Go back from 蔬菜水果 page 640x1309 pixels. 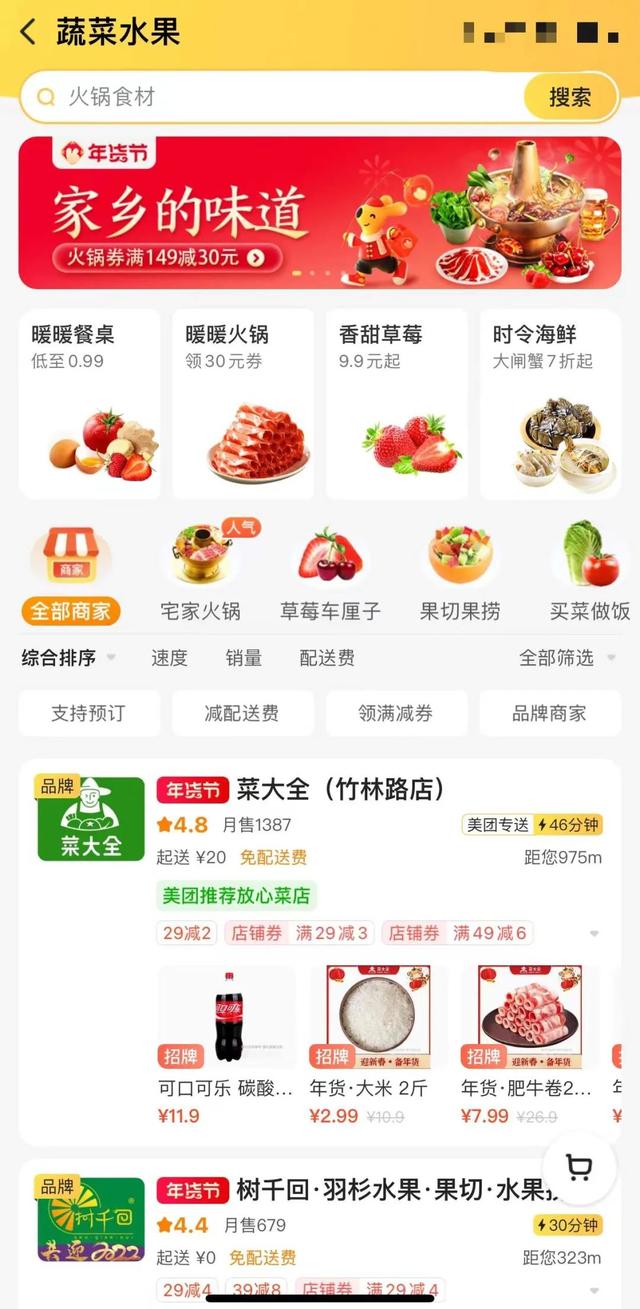pyautogui.click(x=28, y=32)
